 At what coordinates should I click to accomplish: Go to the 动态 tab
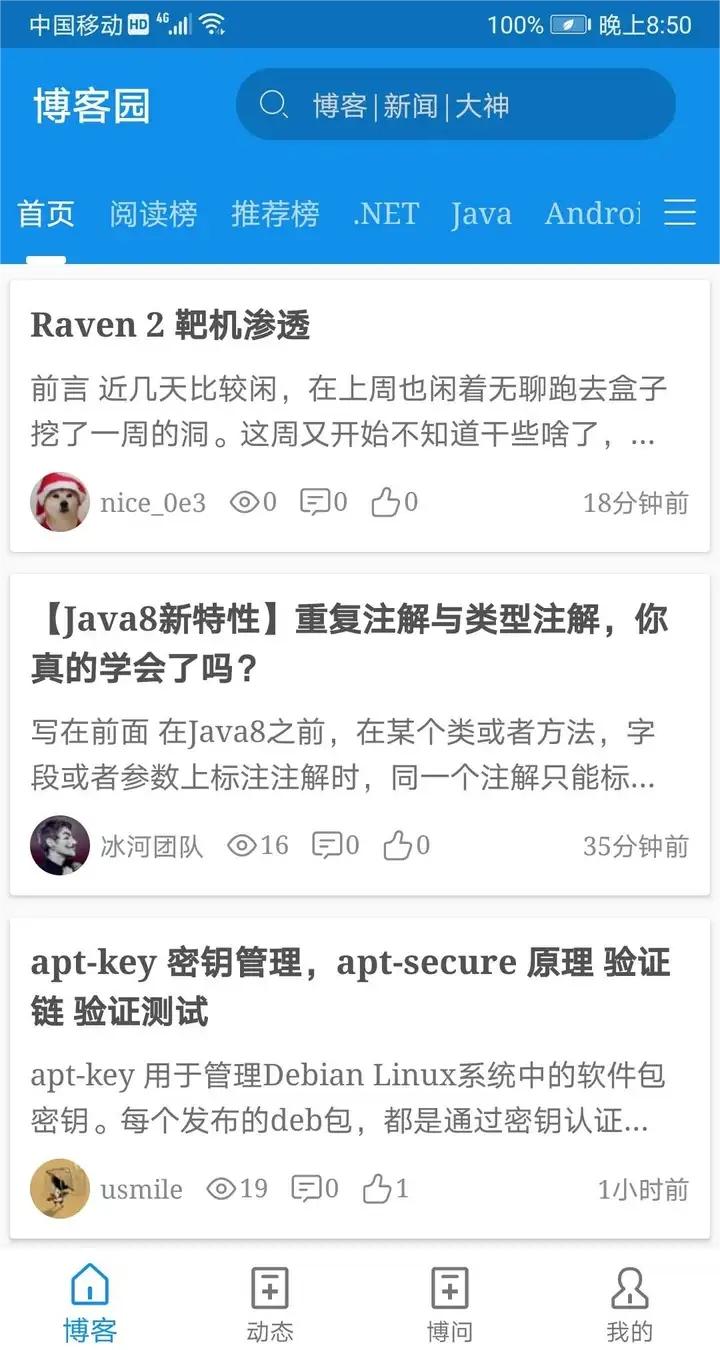(269, 1304)
